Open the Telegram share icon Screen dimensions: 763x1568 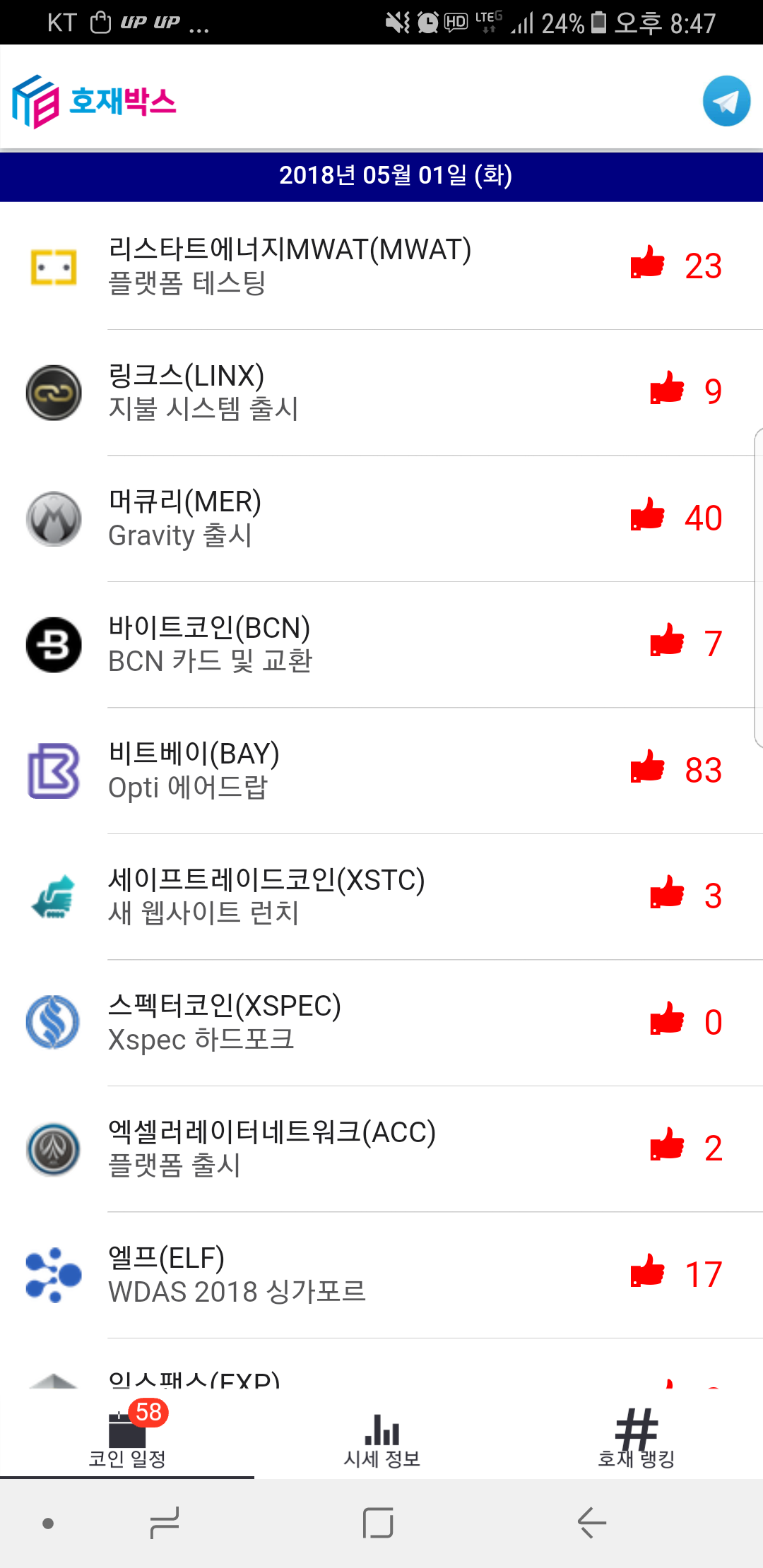tap(726, 102)
